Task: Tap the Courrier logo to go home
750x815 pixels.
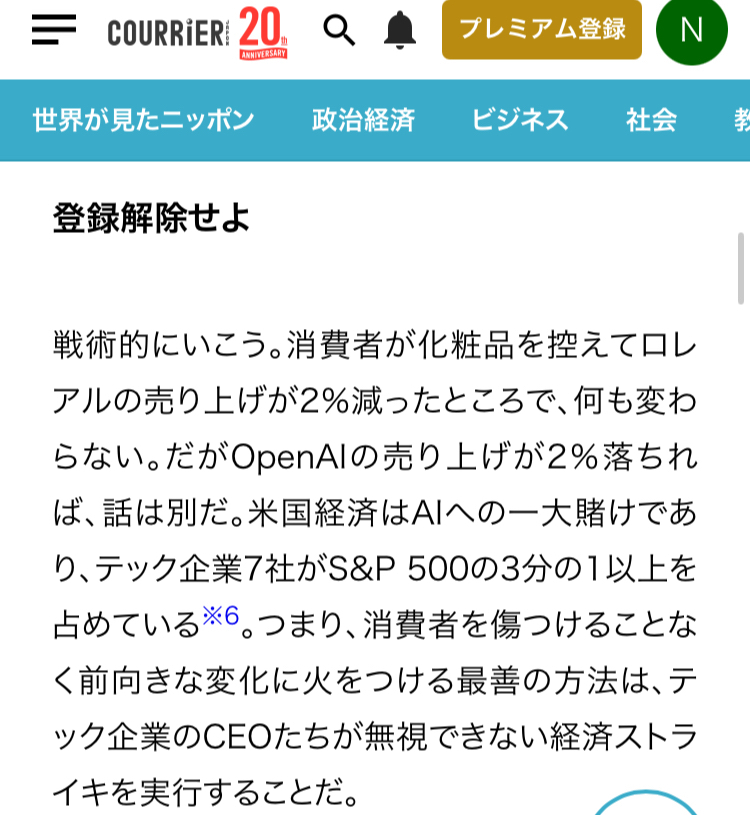Action: pos(197,31)
